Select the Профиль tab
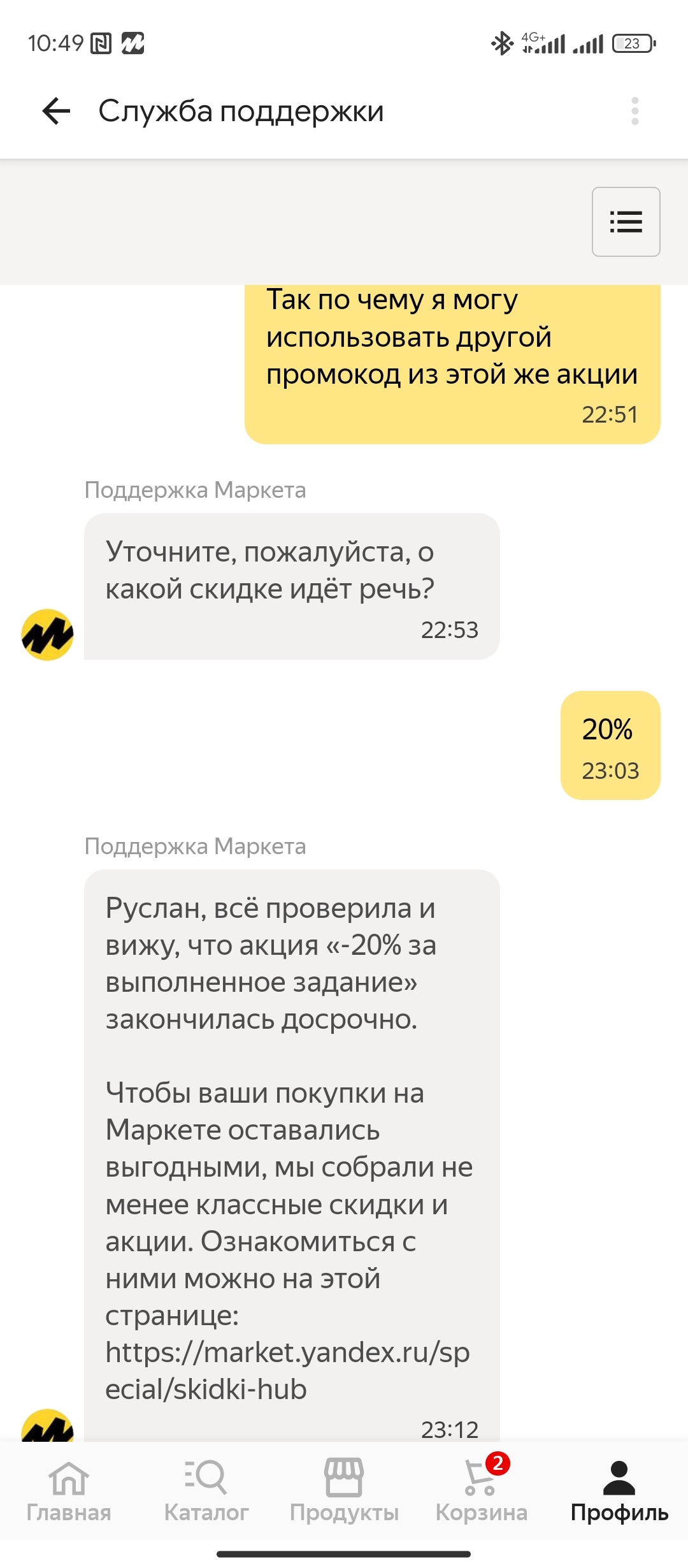Screen dimensions: 688x1568 [619, 1490]
